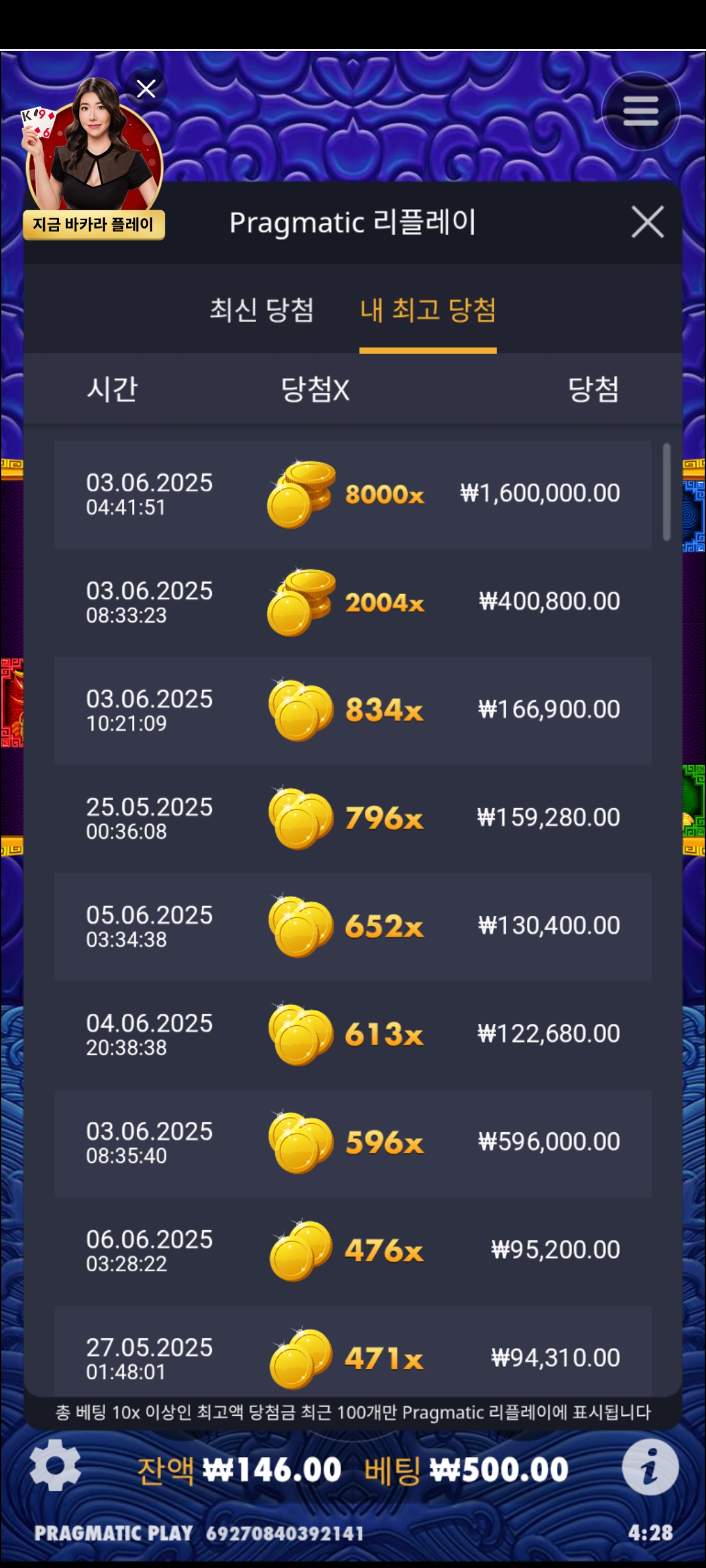706x1568 pixels.
Task: Open game settings gear
Action: [56, 1465]
